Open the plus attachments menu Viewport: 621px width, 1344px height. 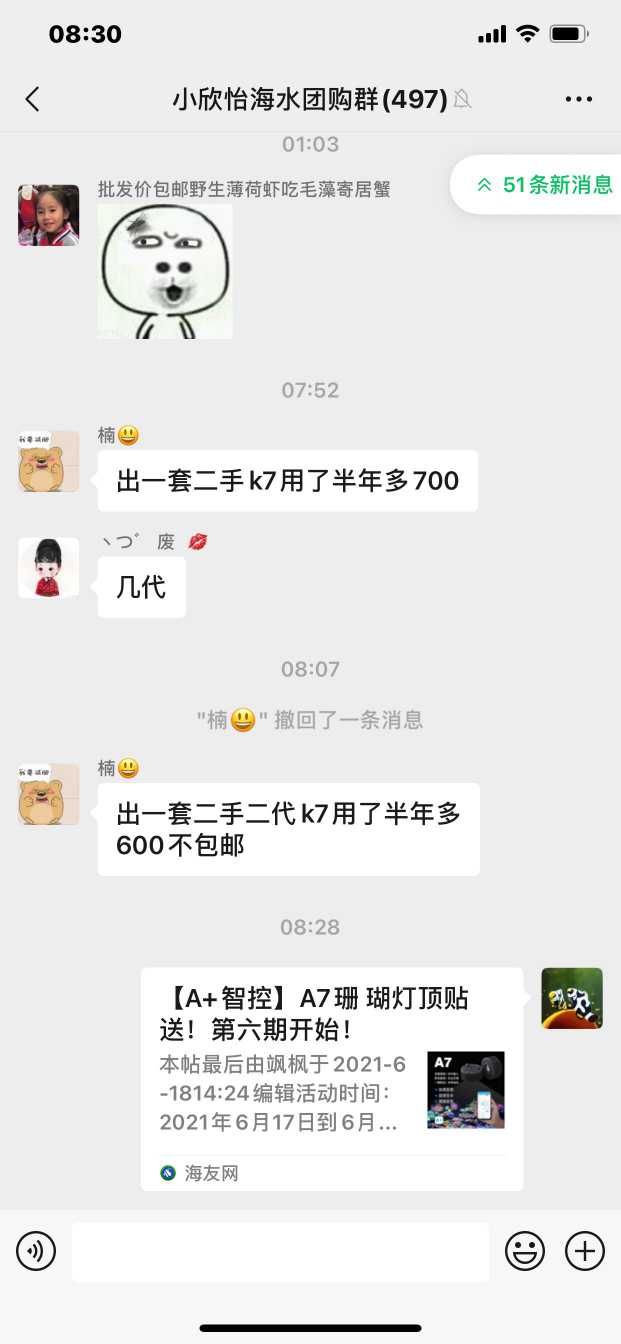pos(585,1251)
